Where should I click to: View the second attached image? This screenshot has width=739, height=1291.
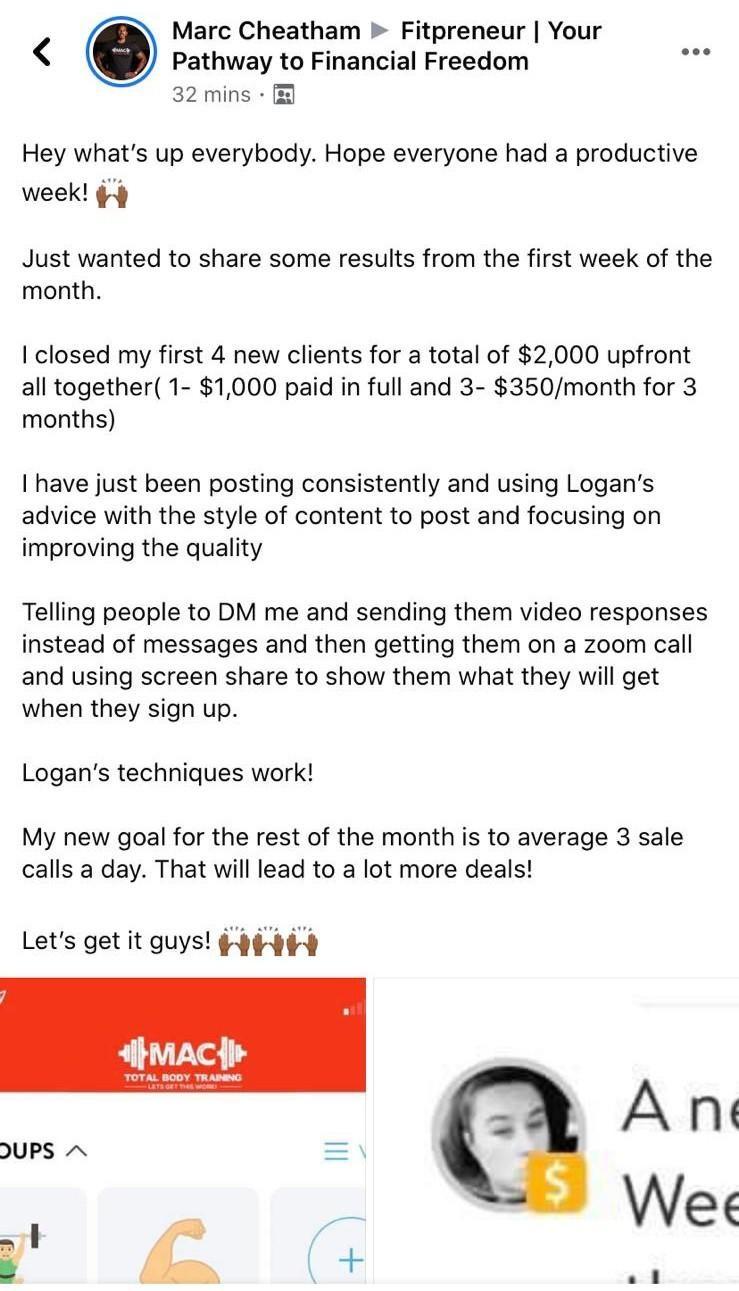[557, 1130]
